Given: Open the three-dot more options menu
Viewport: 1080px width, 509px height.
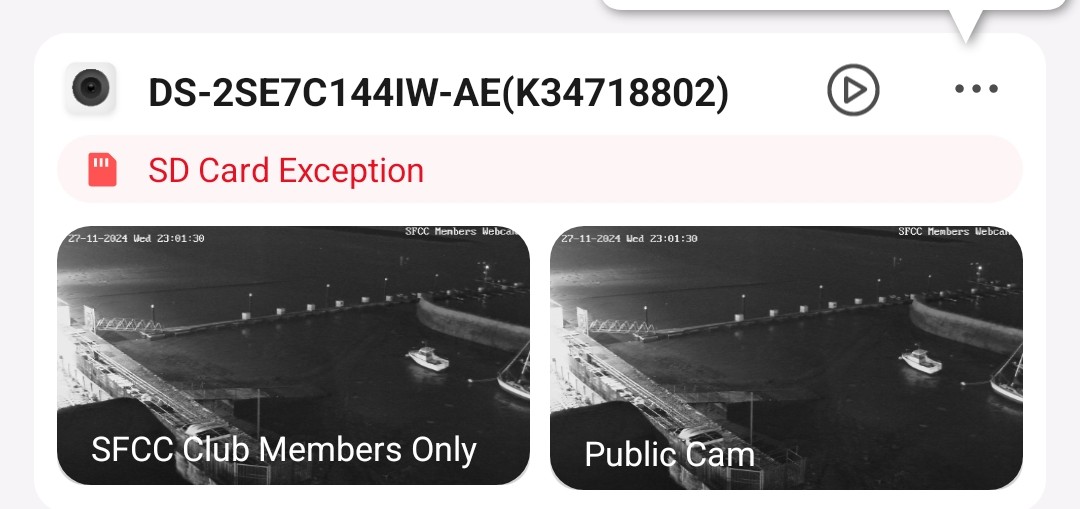Looking at the screenshot, I should (976, 90).
